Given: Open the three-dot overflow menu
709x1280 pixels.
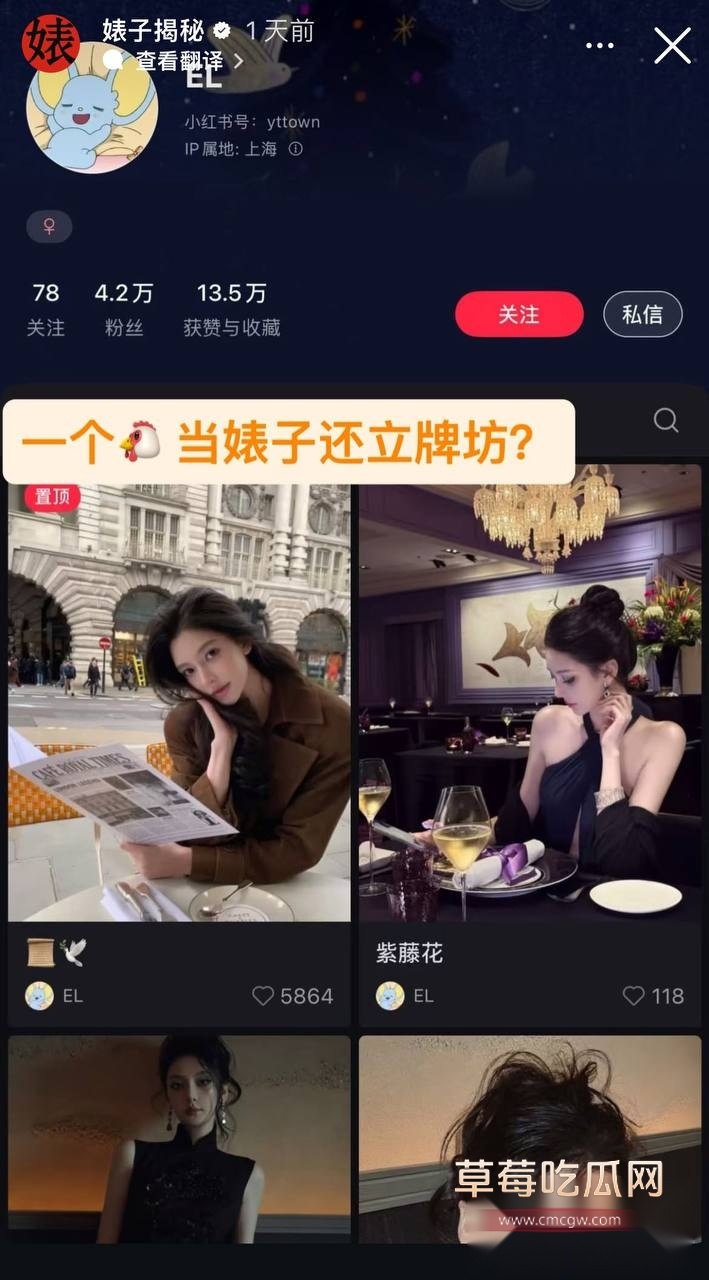Looking at the screenshot, I should [x=599, y=46].
